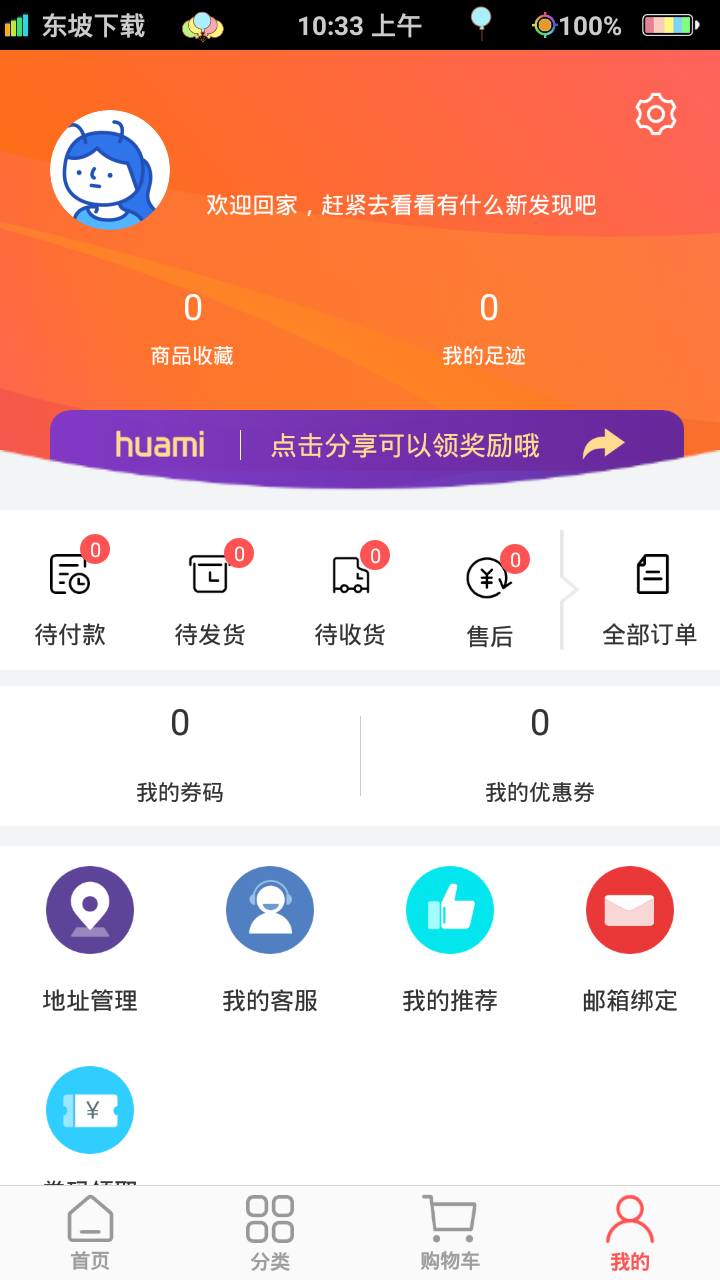Image resolution: width=720 pixels, height=1280 pixels.
Task: View 全部订单 all orders
Action: coord(650,590)
